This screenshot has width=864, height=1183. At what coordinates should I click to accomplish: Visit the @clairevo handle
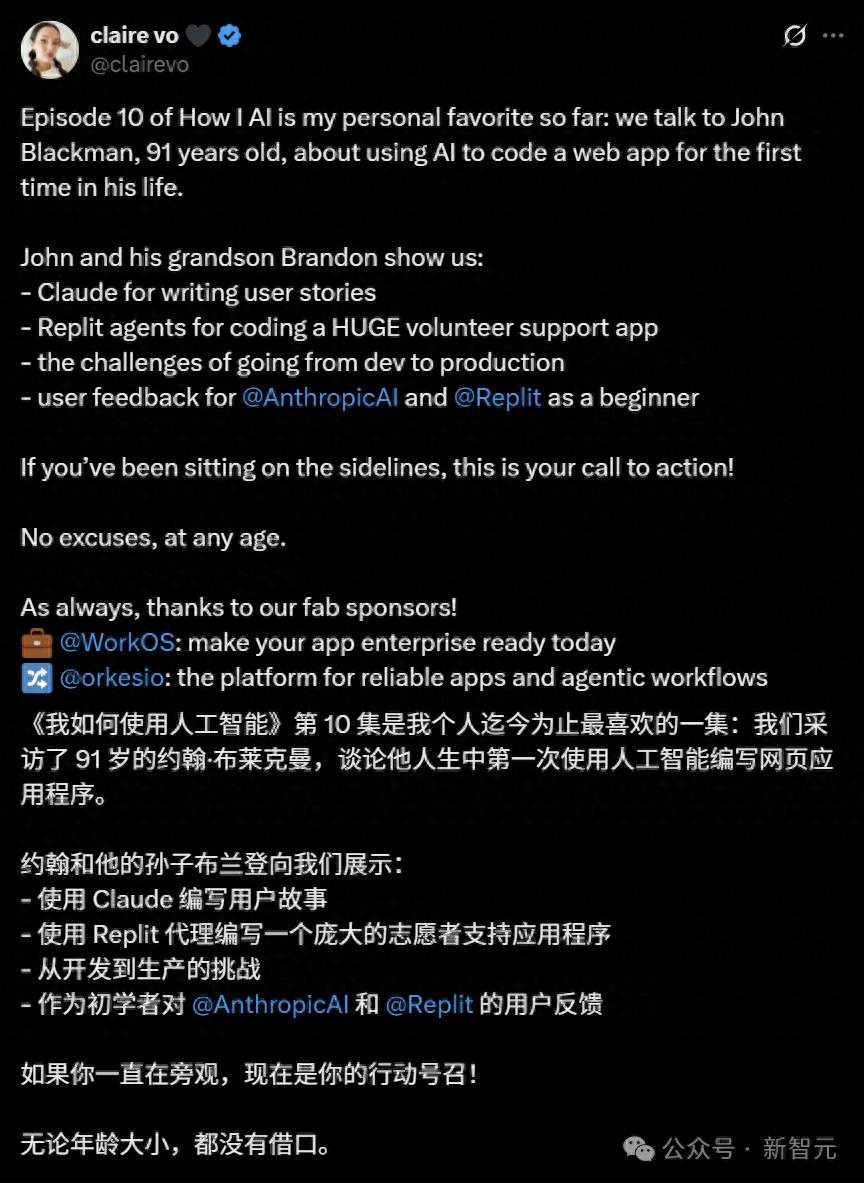click(x=140, y=65)
